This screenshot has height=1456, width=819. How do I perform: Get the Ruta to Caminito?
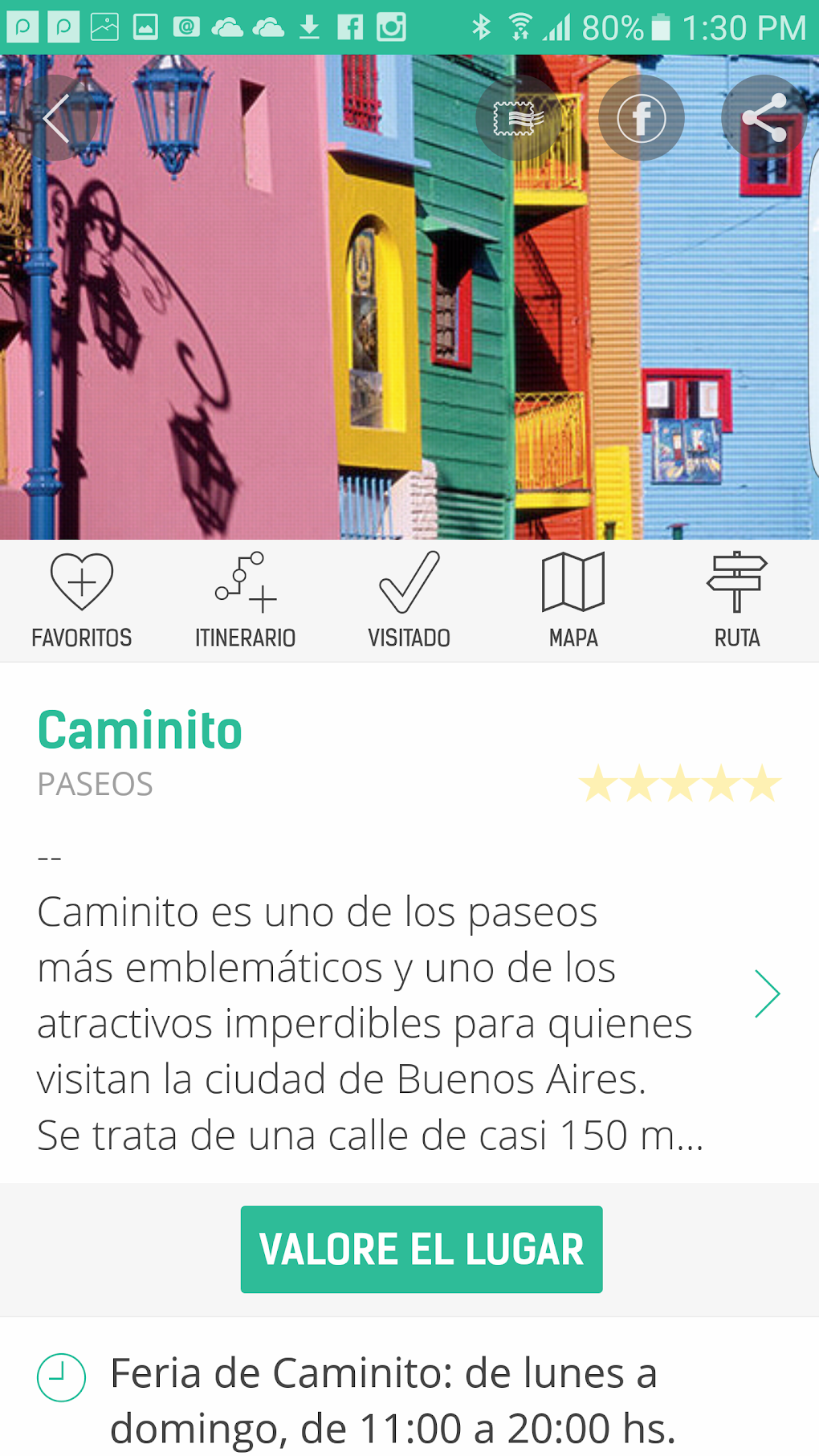[737, 600]
